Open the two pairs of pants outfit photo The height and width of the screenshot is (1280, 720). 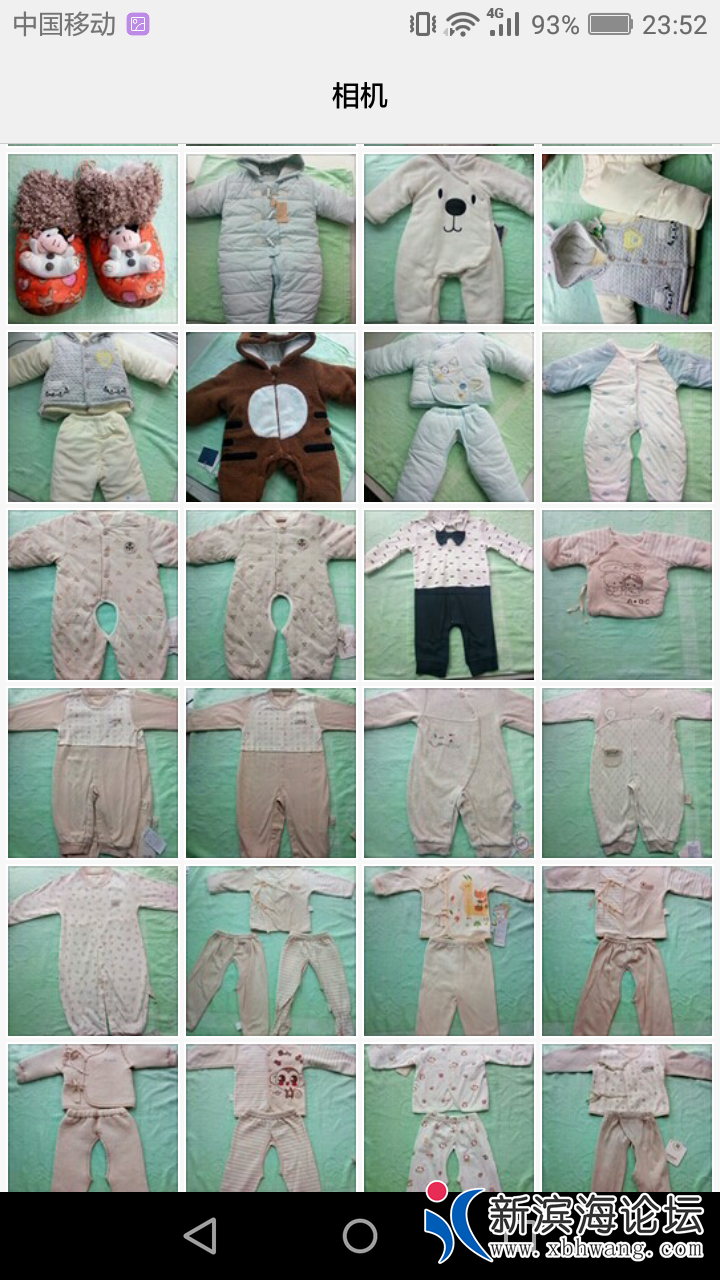pyautogui.click(x=271, y=951)
